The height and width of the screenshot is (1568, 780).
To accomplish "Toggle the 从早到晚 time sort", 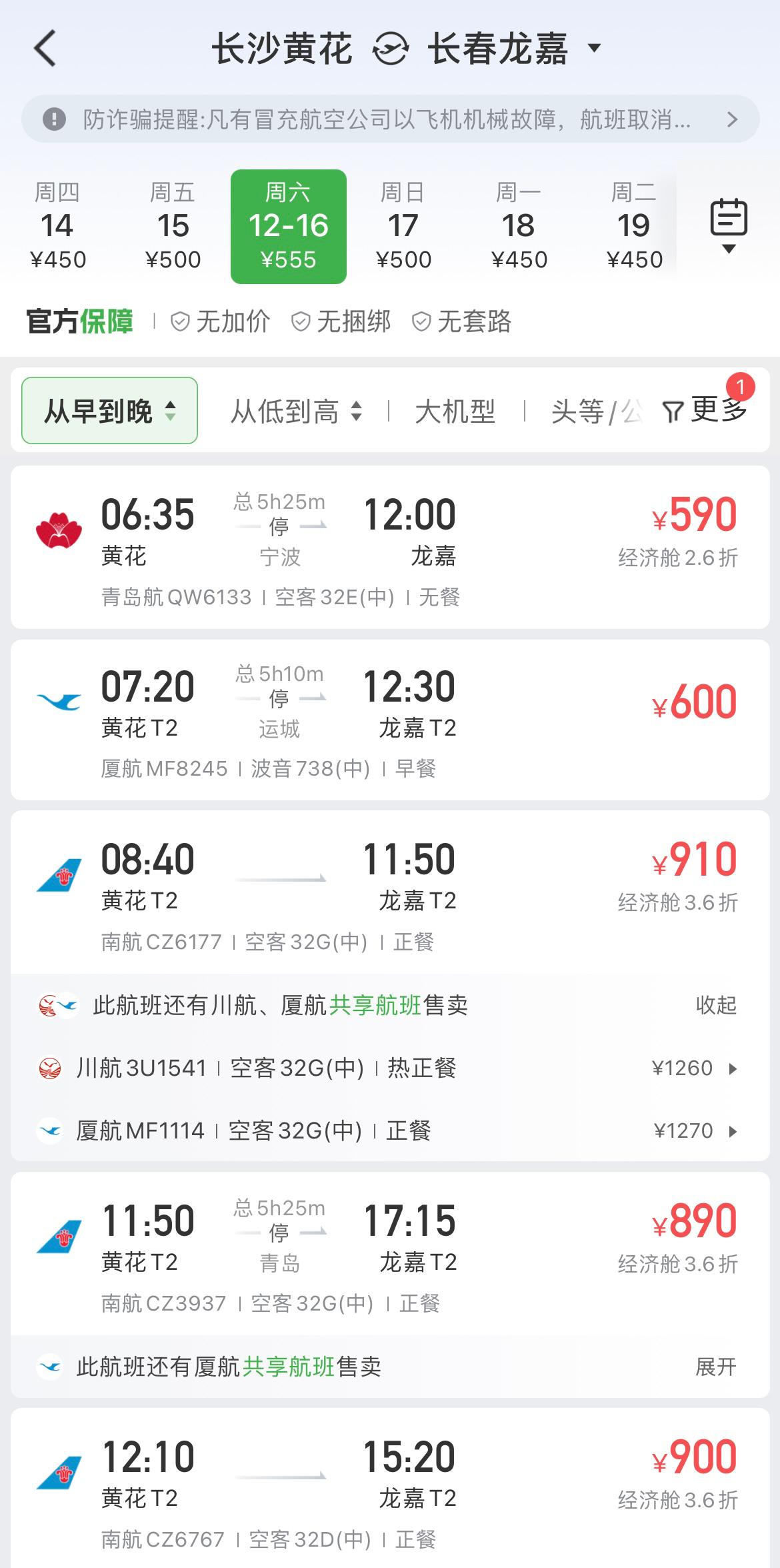I will pos(110,411).
